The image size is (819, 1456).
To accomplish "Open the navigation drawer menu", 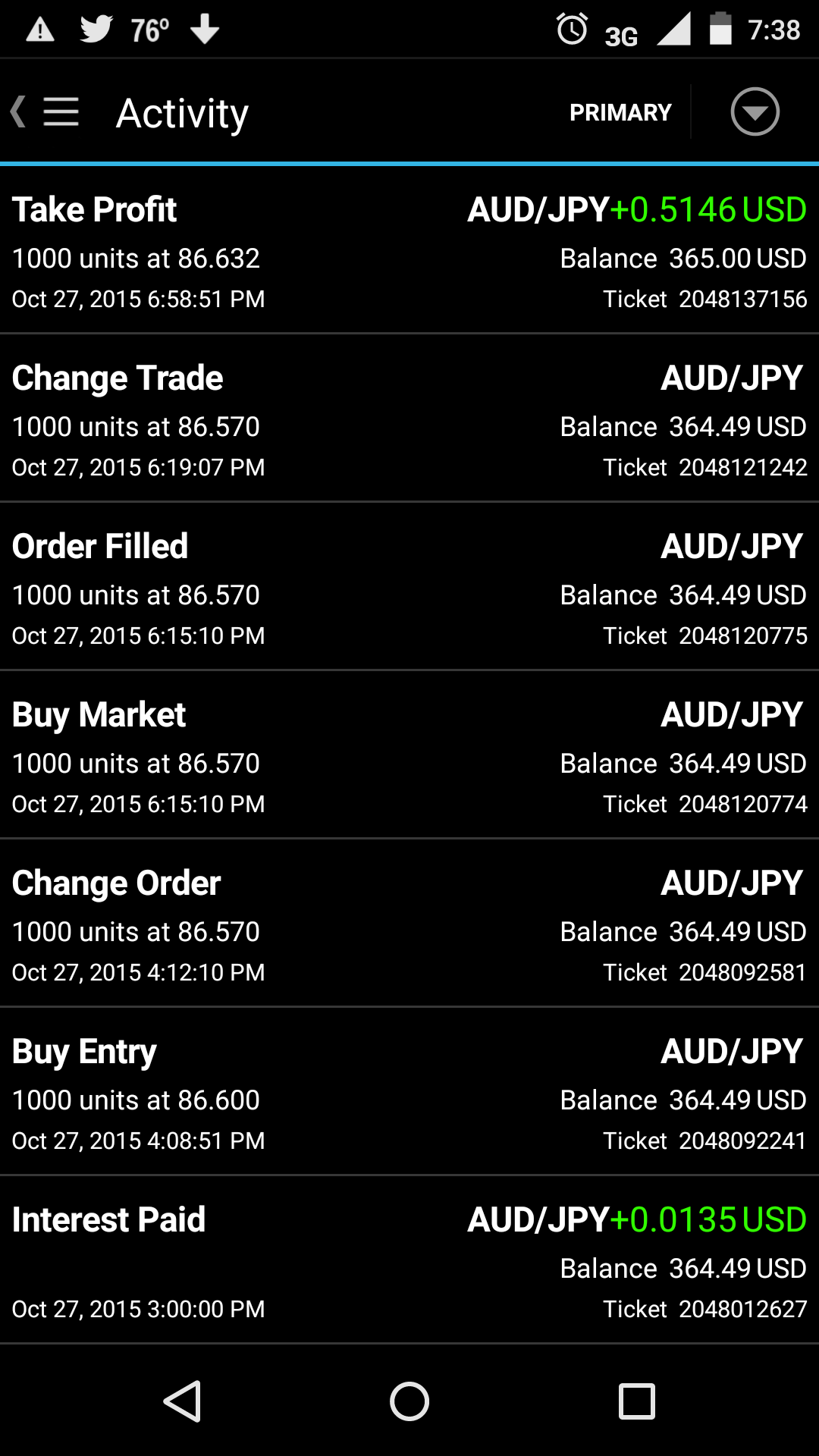I will (x=59, y=112).
